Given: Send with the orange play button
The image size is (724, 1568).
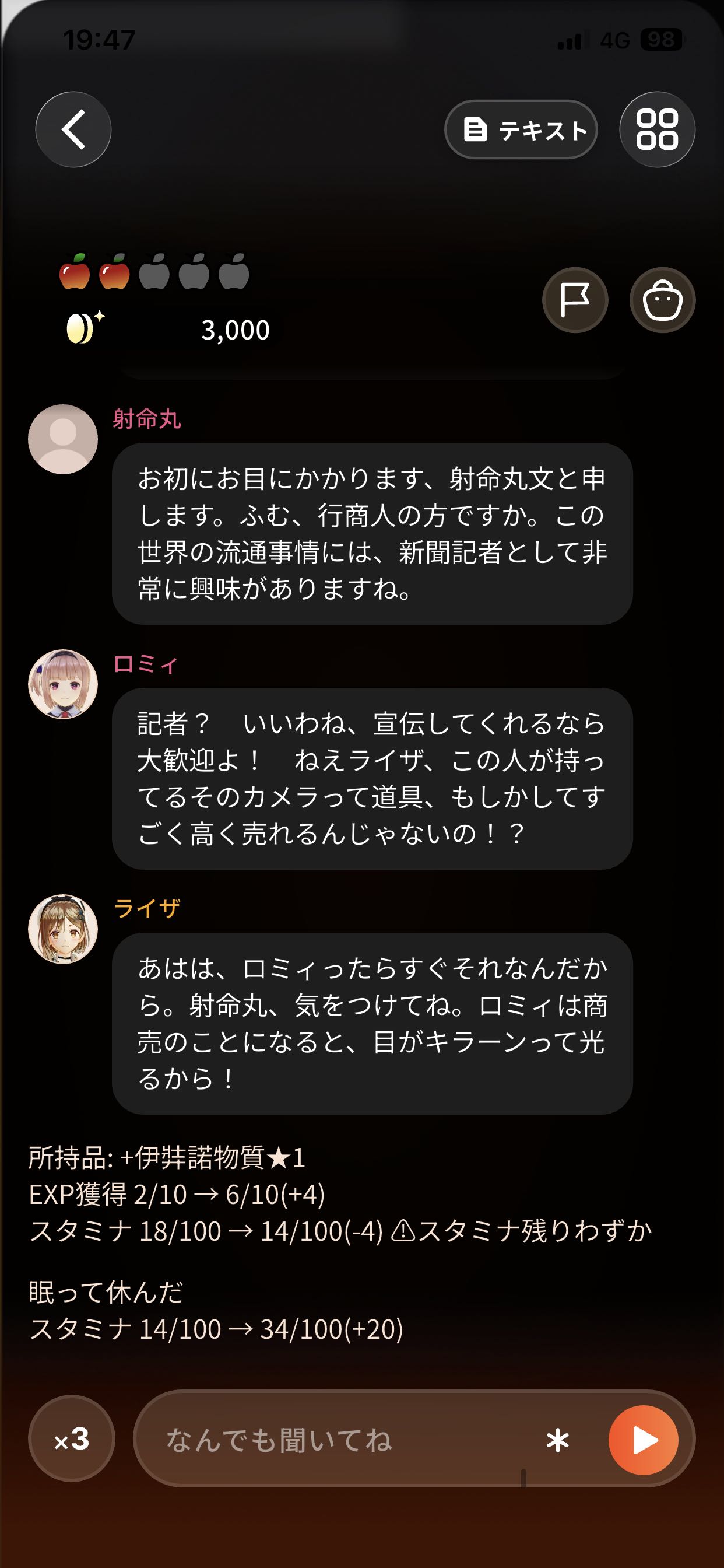Looking at the screenshot, I should pos(644,1440).
